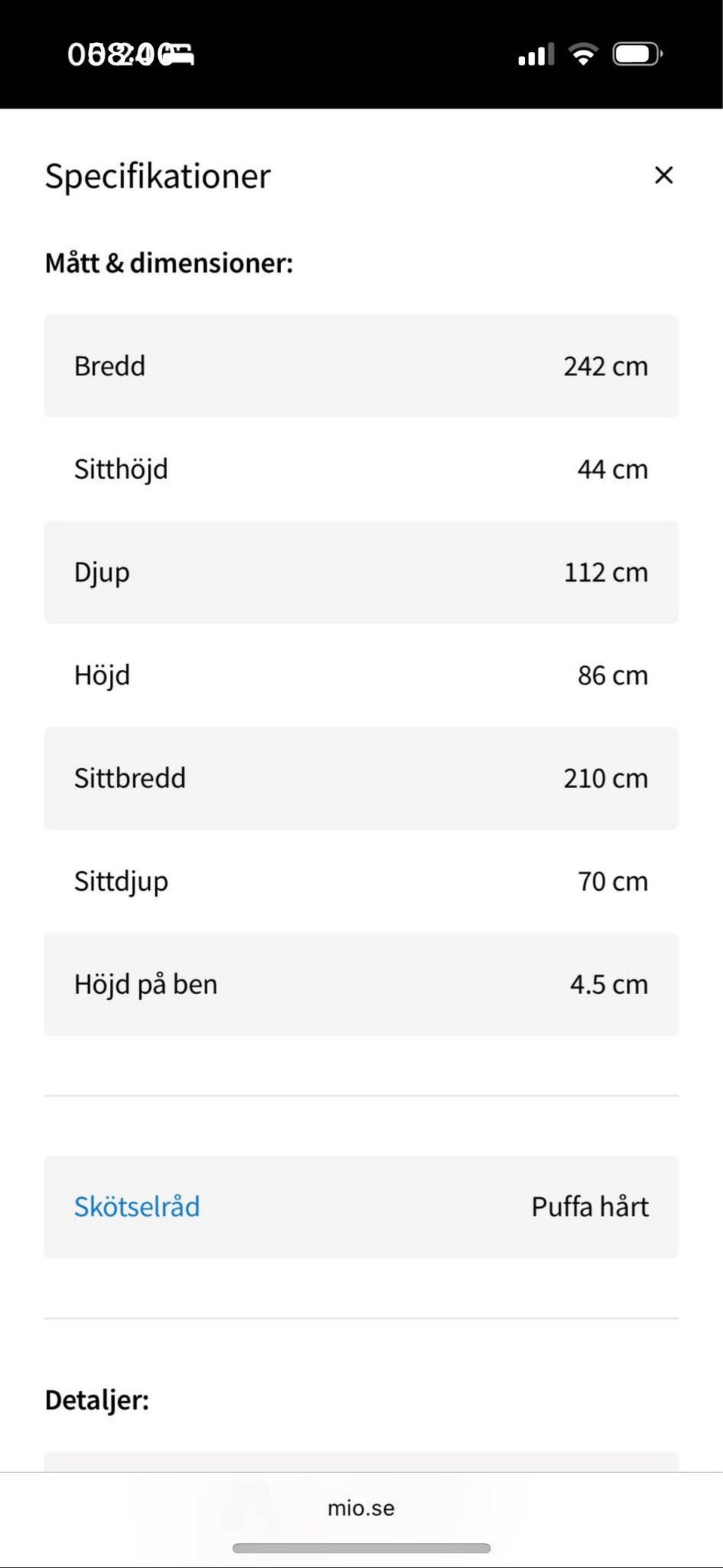723x1568 pixels.
Task: Close the Specifikationer panel
Action: [x=664, y=175]
